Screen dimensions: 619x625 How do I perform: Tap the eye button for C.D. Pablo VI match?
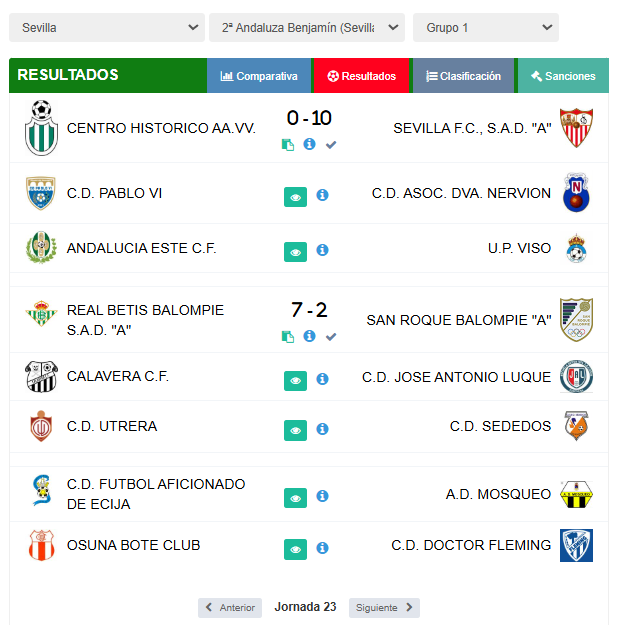coord(295,197)
